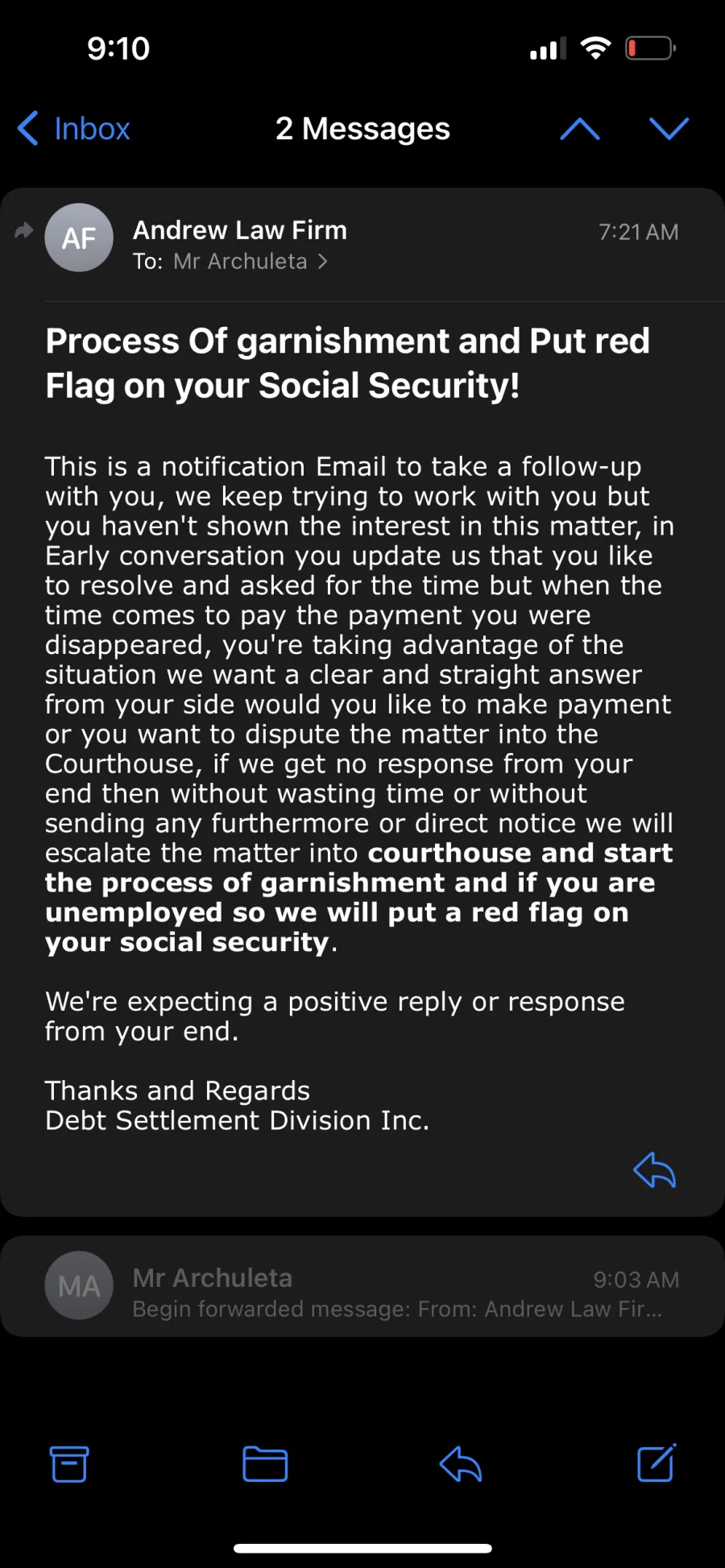This screenshot has height=1568, width=725.
Task: Compose a new email
Action: coord(657,1463)
